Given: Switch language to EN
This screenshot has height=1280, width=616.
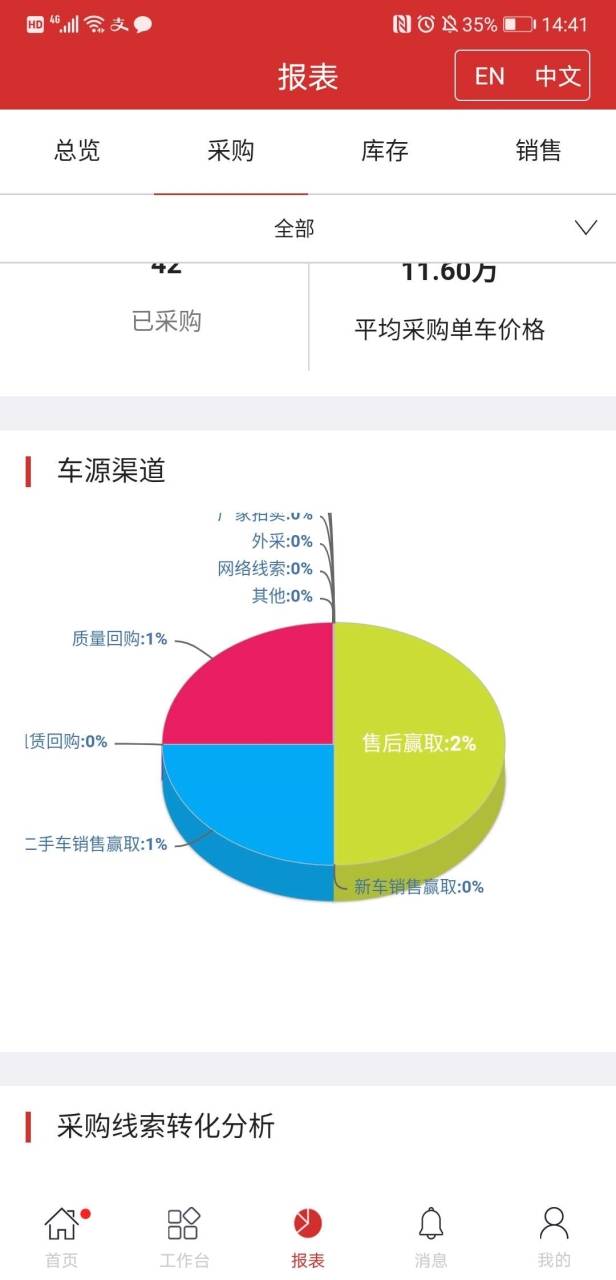Looking at the screenshot, I should [x=489, y=76].
